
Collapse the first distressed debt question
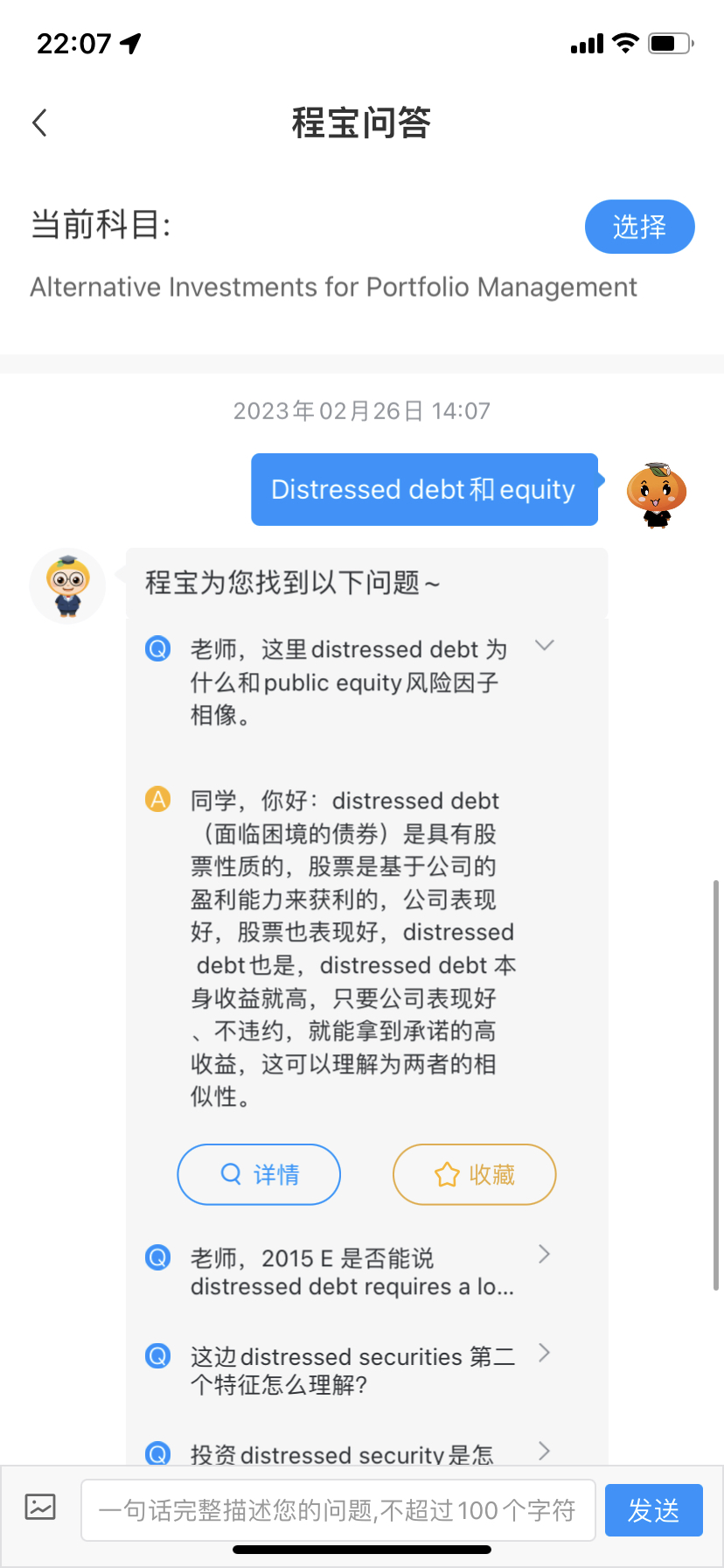click(544, 646)
